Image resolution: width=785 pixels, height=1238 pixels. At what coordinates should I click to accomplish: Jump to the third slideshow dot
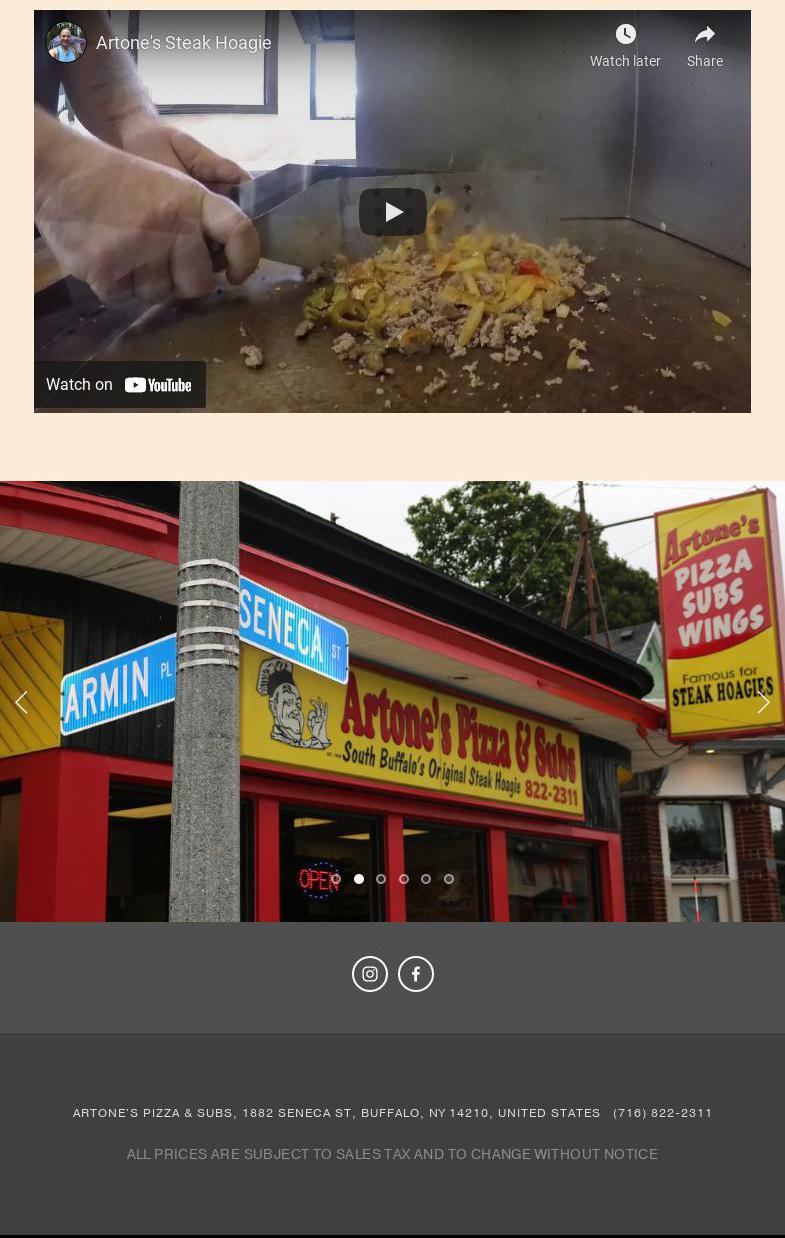pyautogui.click(x=381, y=879)
